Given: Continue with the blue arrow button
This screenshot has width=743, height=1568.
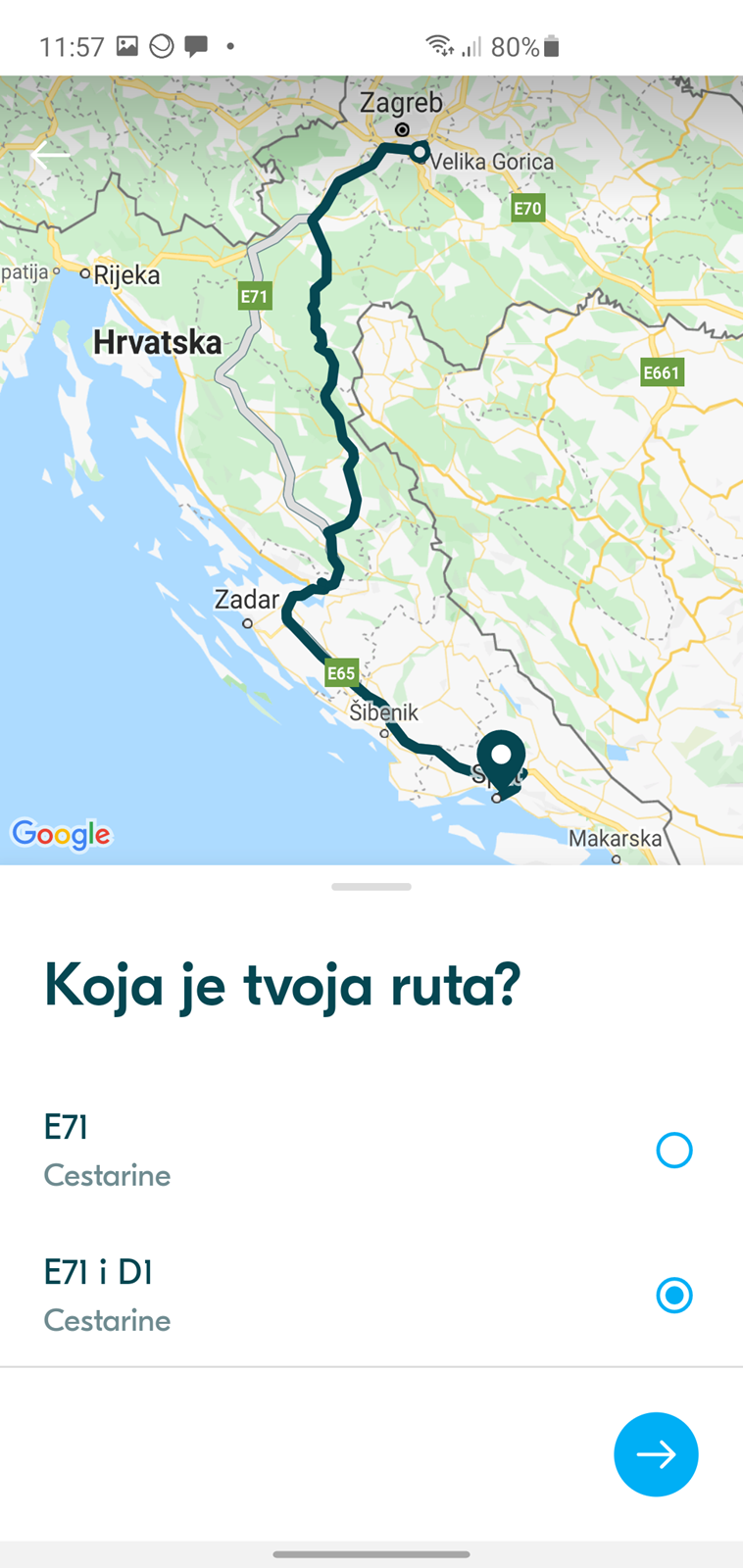Looking at the screenshot, I should (656, 1454).
